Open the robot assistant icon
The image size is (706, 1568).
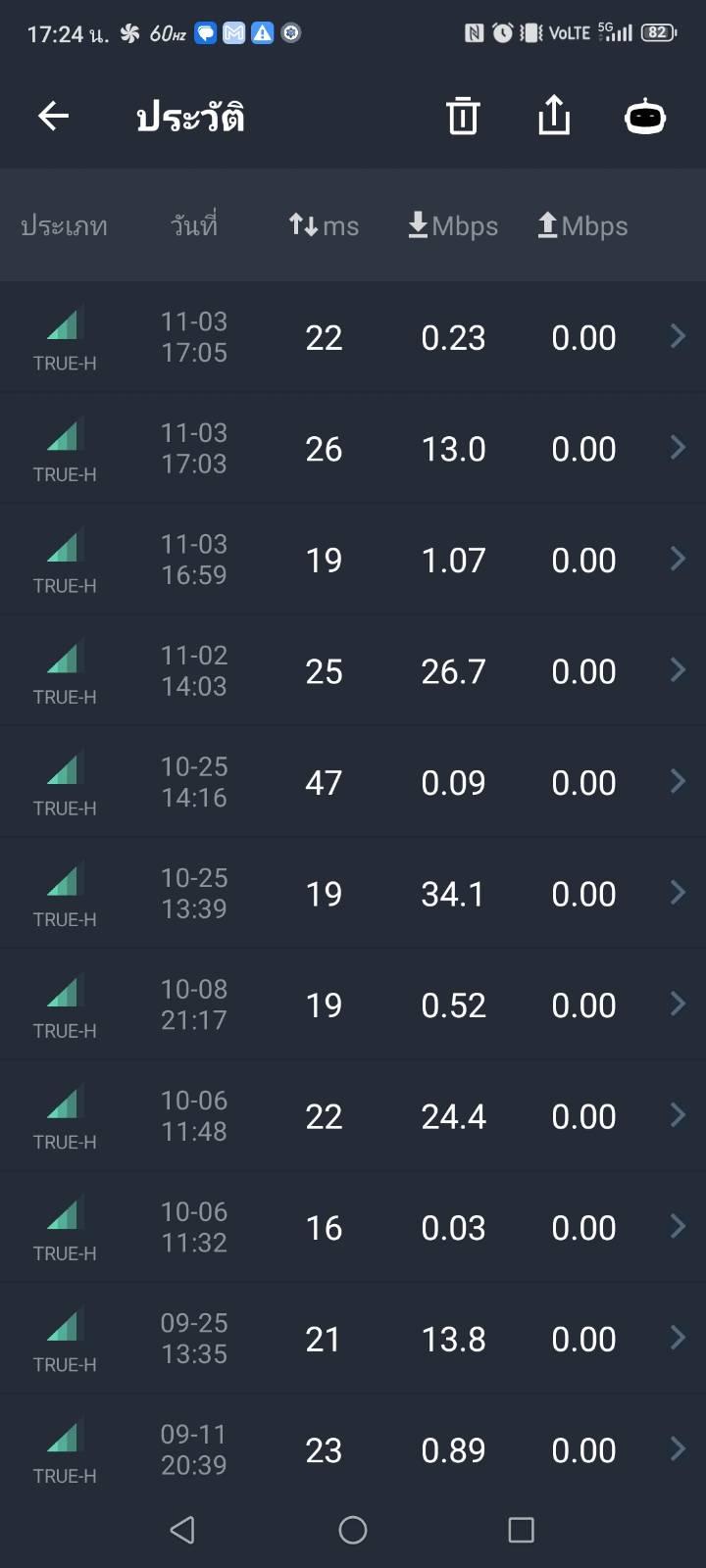click(645, 117)
